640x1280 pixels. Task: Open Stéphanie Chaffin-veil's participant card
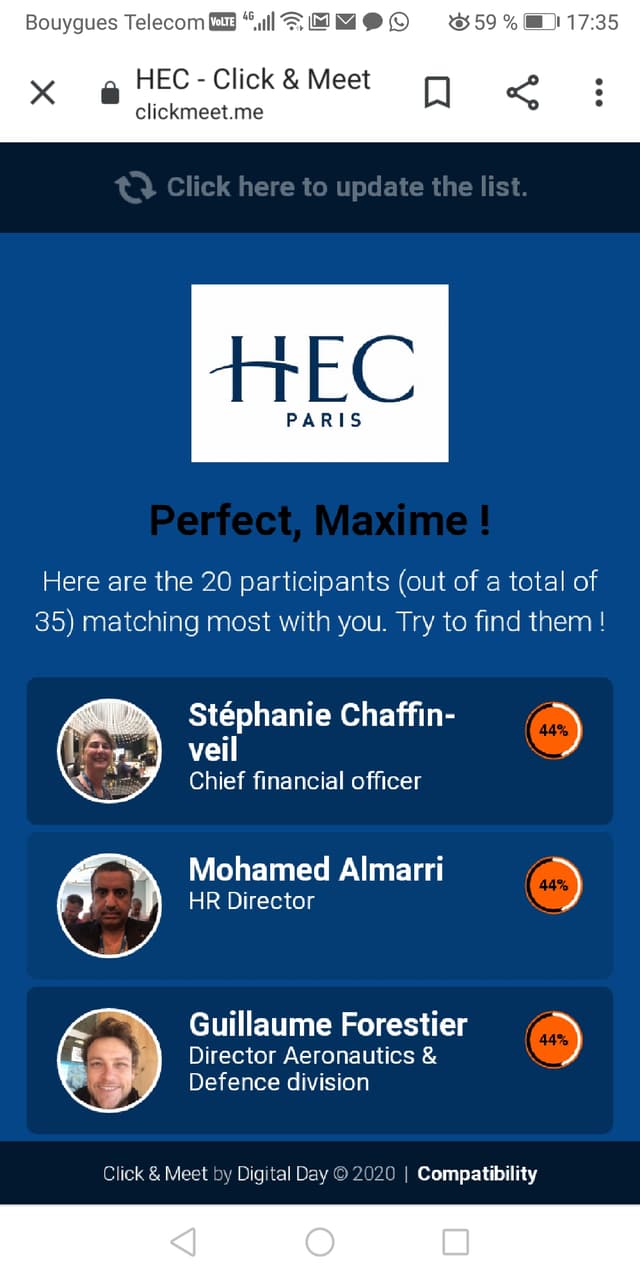point(320,750)
